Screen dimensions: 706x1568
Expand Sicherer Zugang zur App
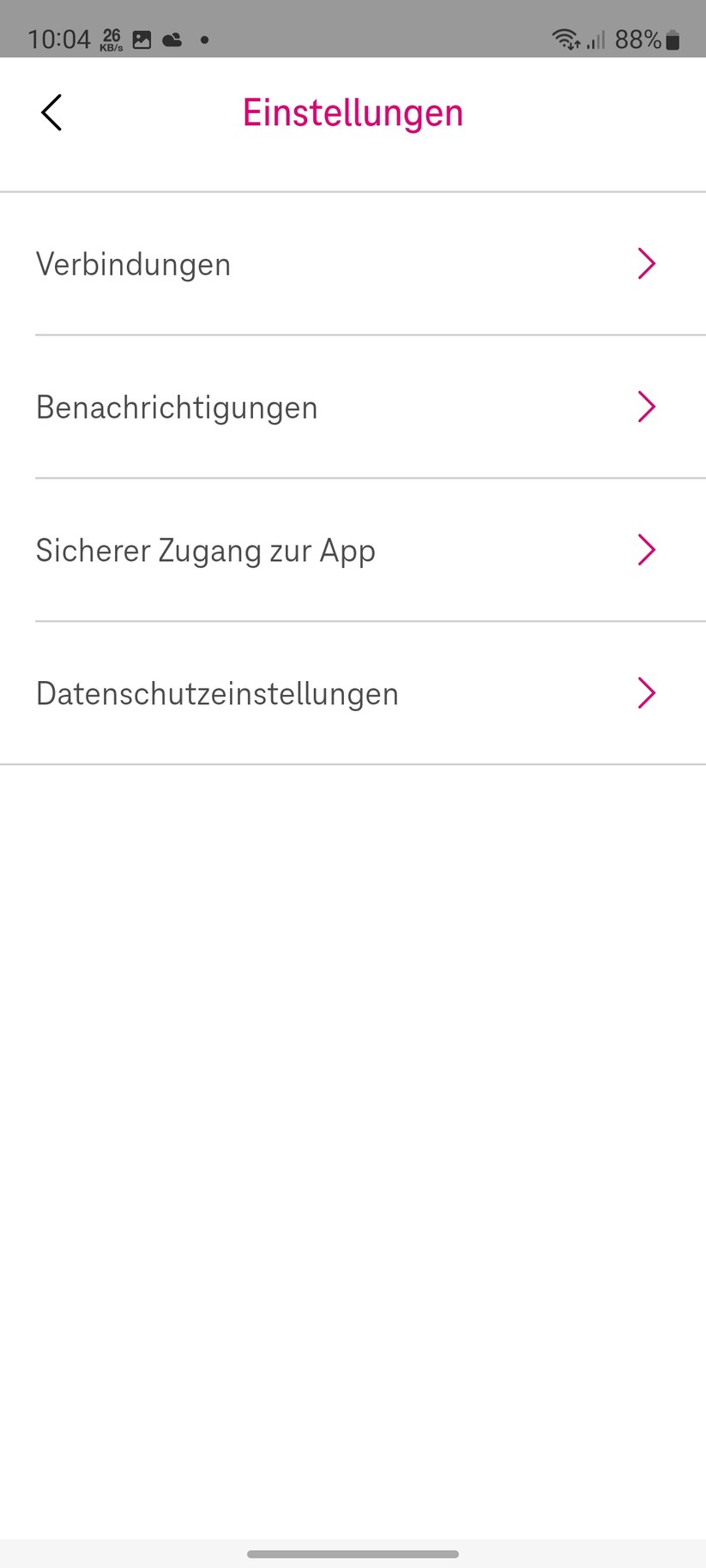click(x=647, y=550)
